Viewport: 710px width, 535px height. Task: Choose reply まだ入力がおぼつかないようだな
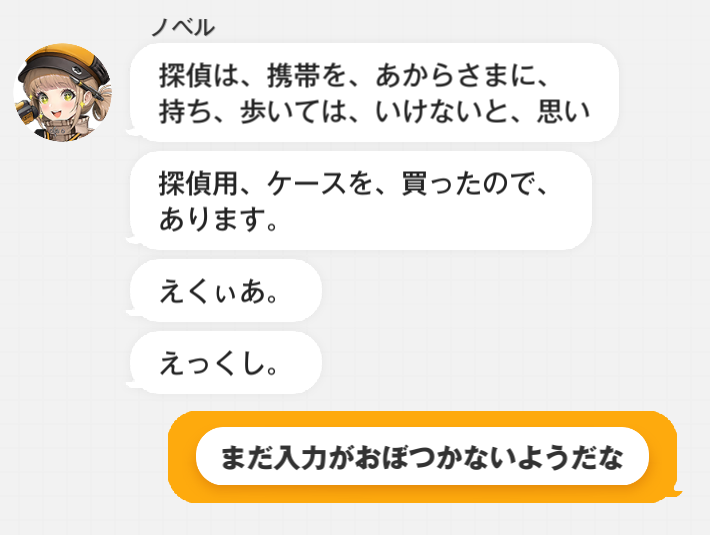pos(422,458)
